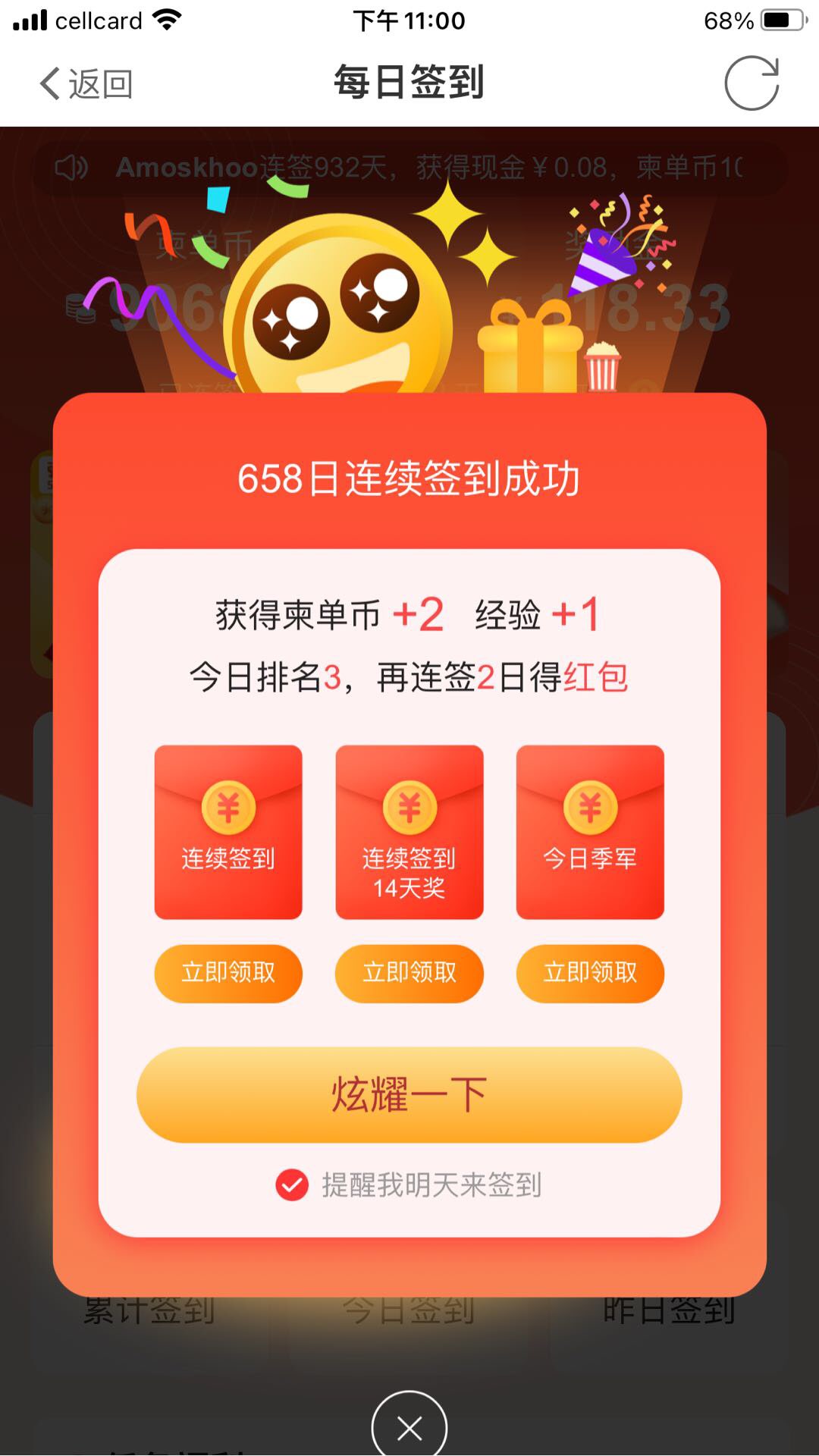Open the 连续签到 red envelope card
This screenshot has width=819, height=1456.
[228, 832]
